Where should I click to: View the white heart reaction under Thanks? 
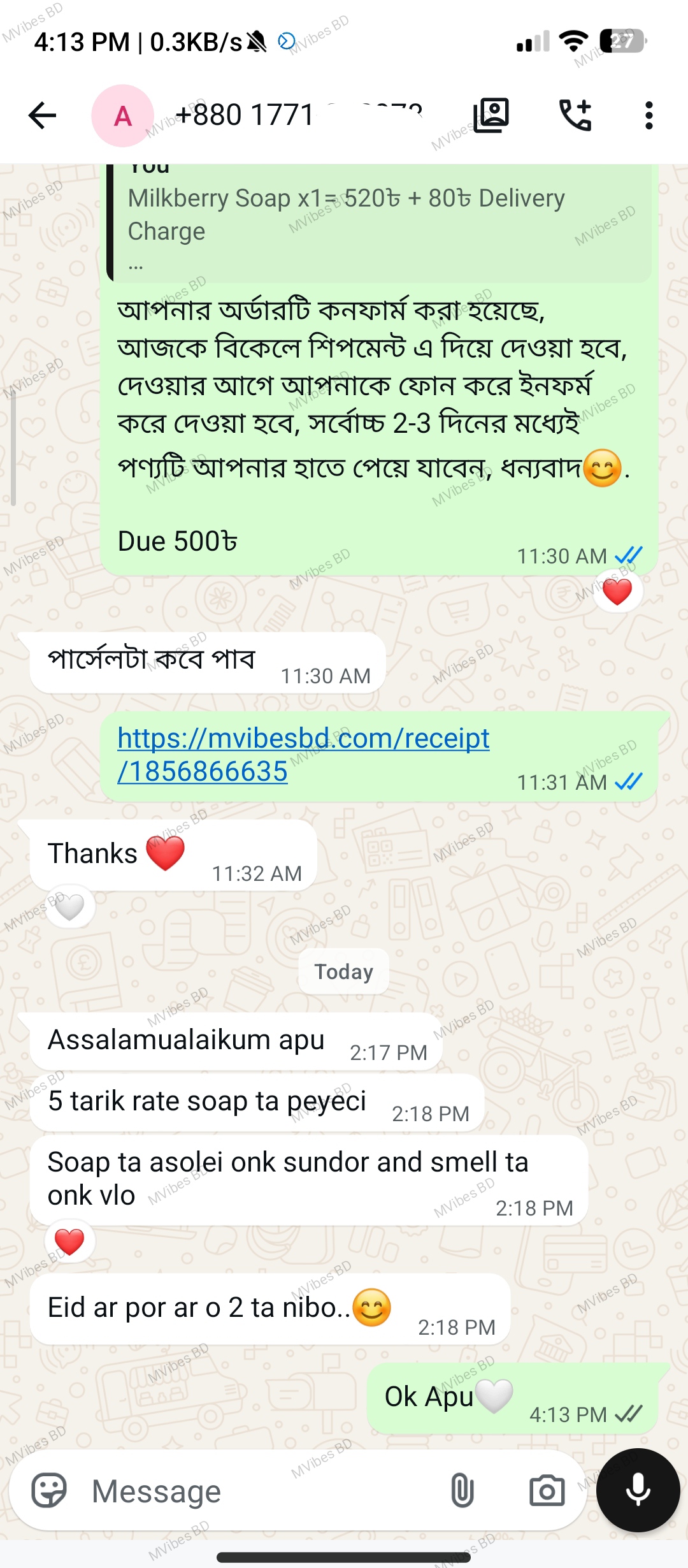[69, 906]
